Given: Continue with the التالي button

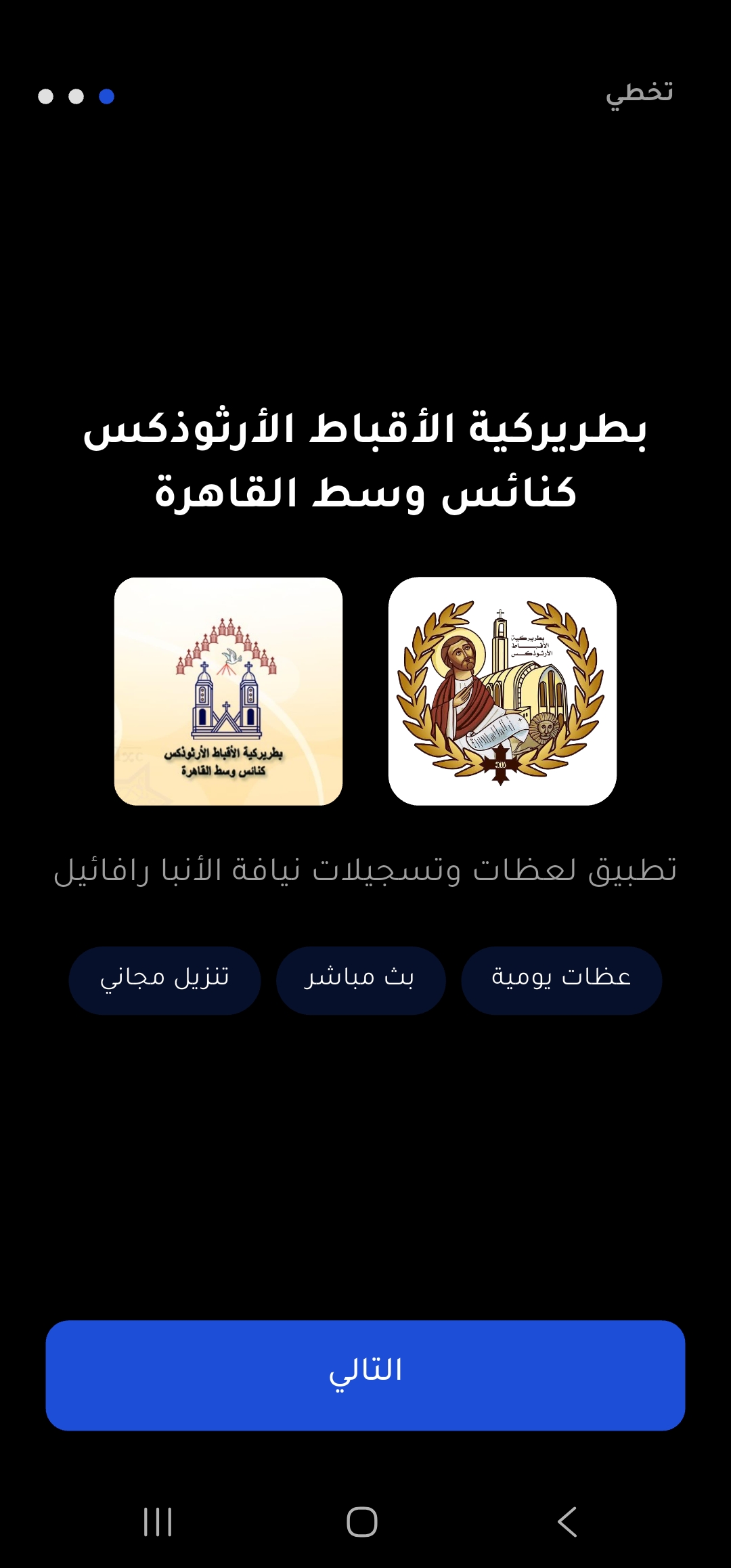Looking at the screenshot, I should point(365,1375).
